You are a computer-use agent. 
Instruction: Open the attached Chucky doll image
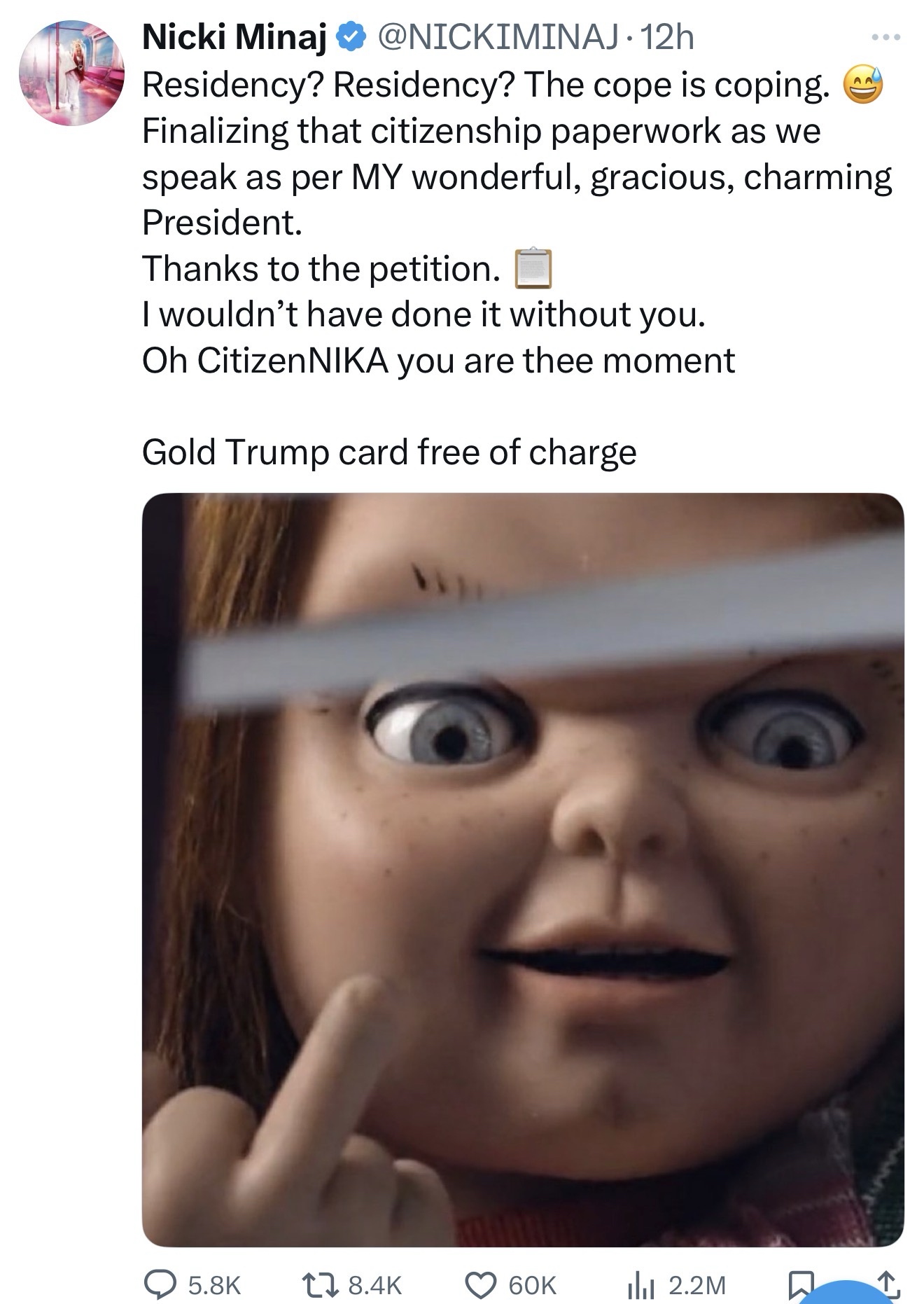522,868
